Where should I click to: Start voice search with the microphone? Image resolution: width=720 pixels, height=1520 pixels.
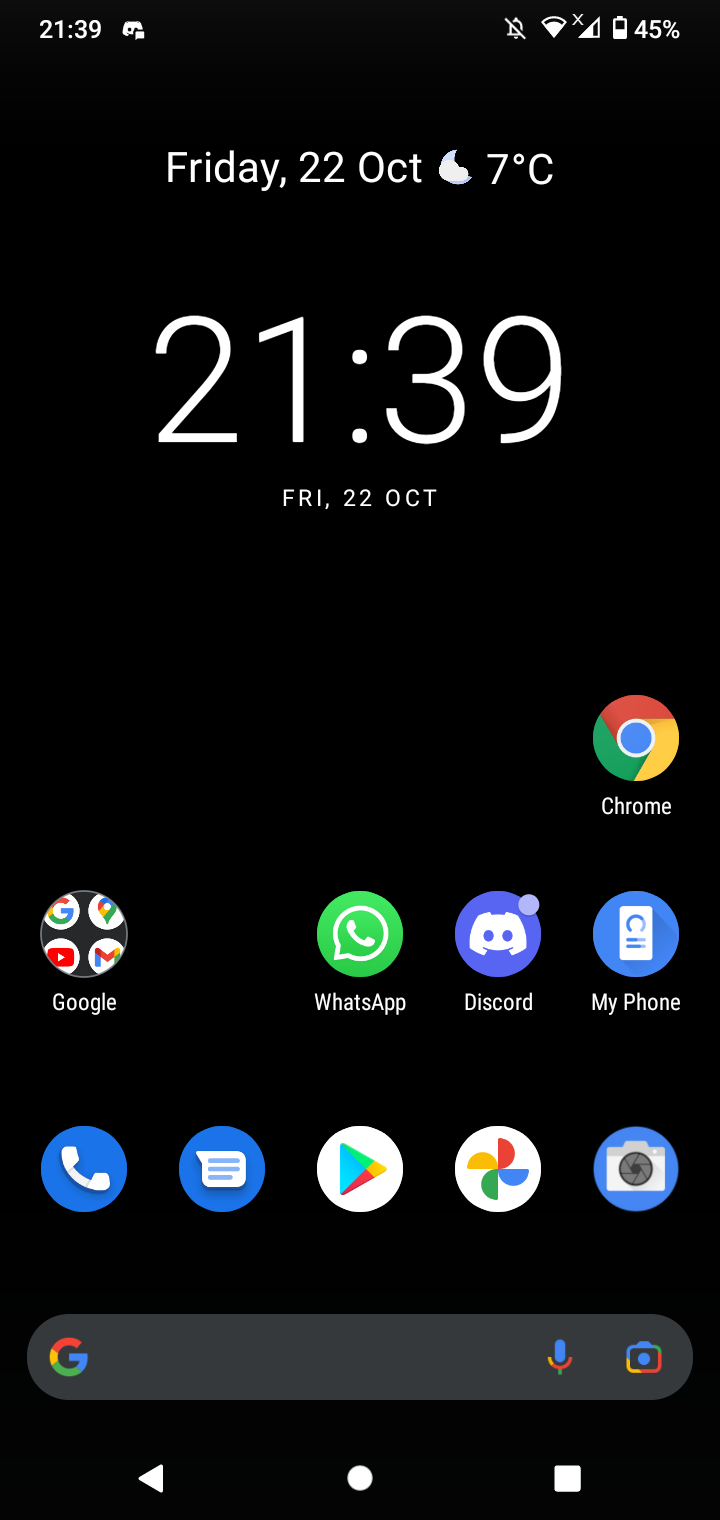pyautogui.click(x=560, y=1357)
